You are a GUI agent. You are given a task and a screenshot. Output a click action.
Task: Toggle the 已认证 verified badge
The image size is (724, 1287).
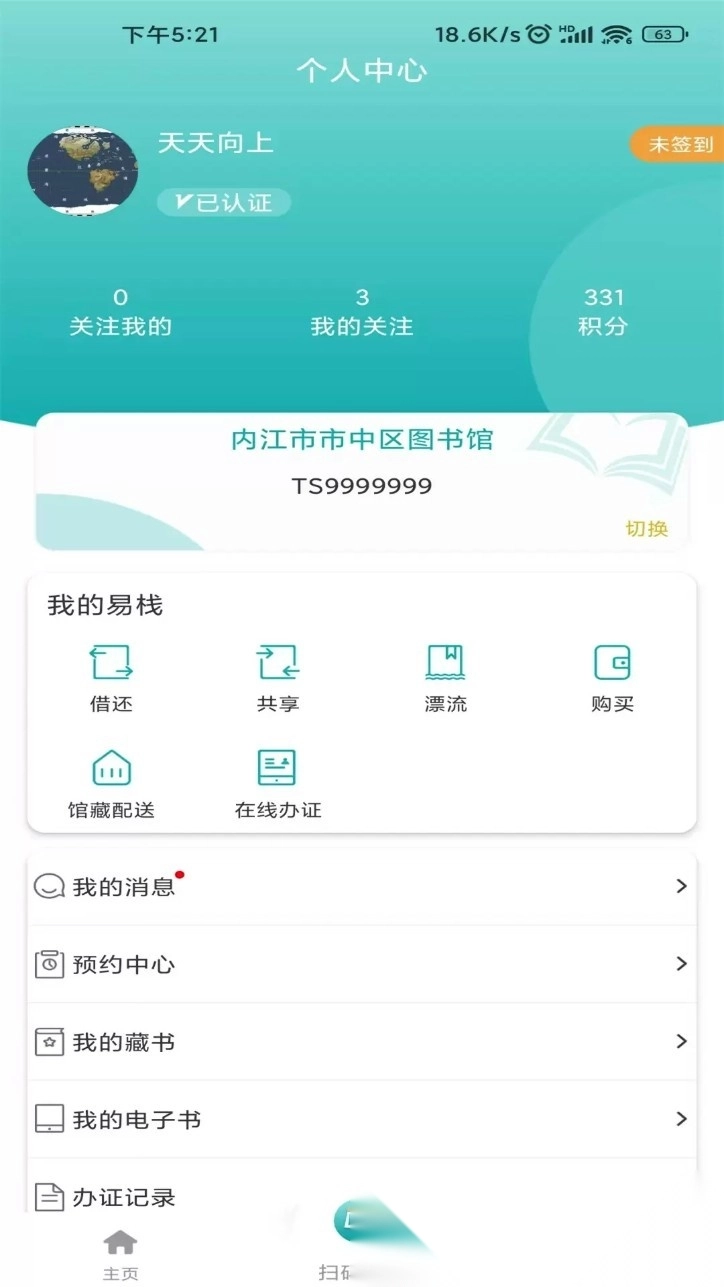pos(223,202)
